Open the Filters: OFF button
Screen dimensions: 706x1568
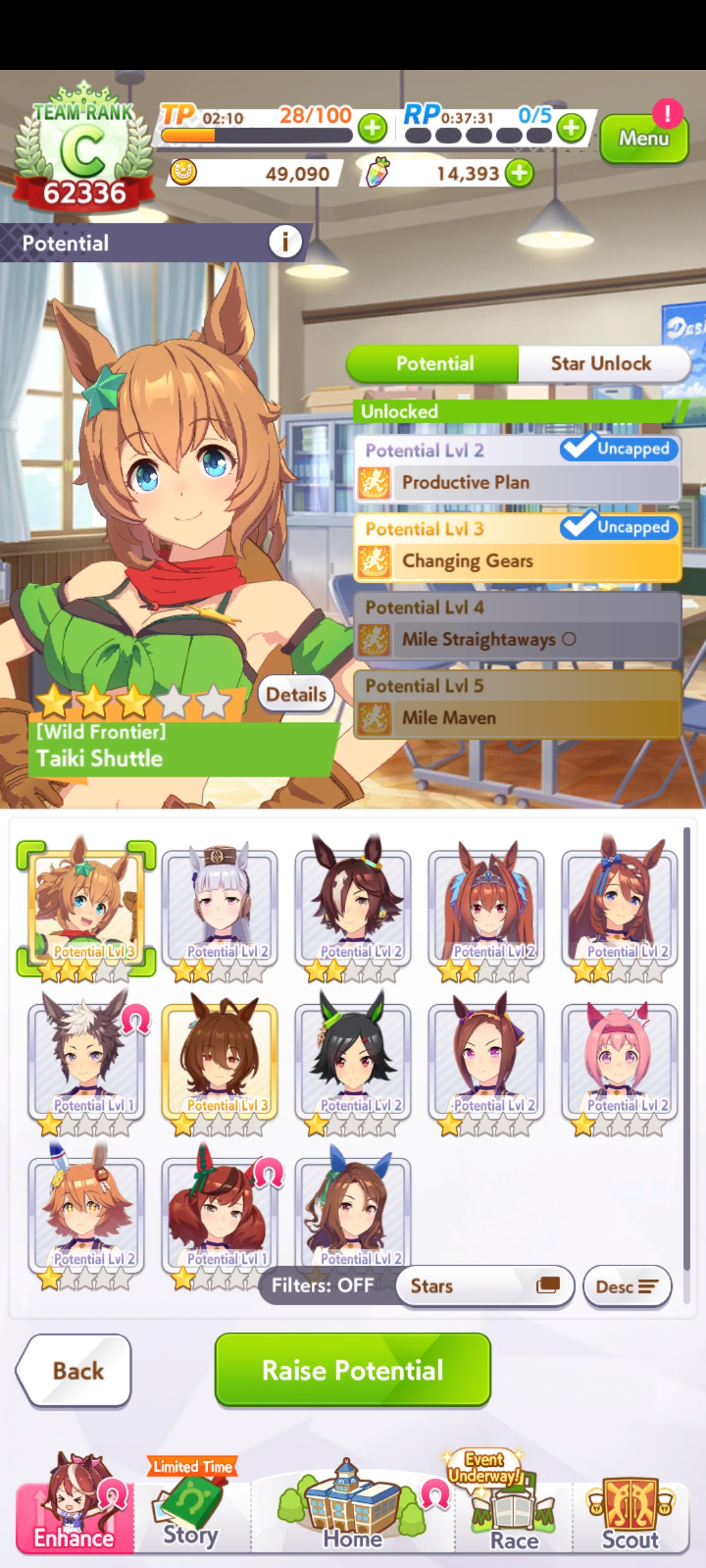324,1285
